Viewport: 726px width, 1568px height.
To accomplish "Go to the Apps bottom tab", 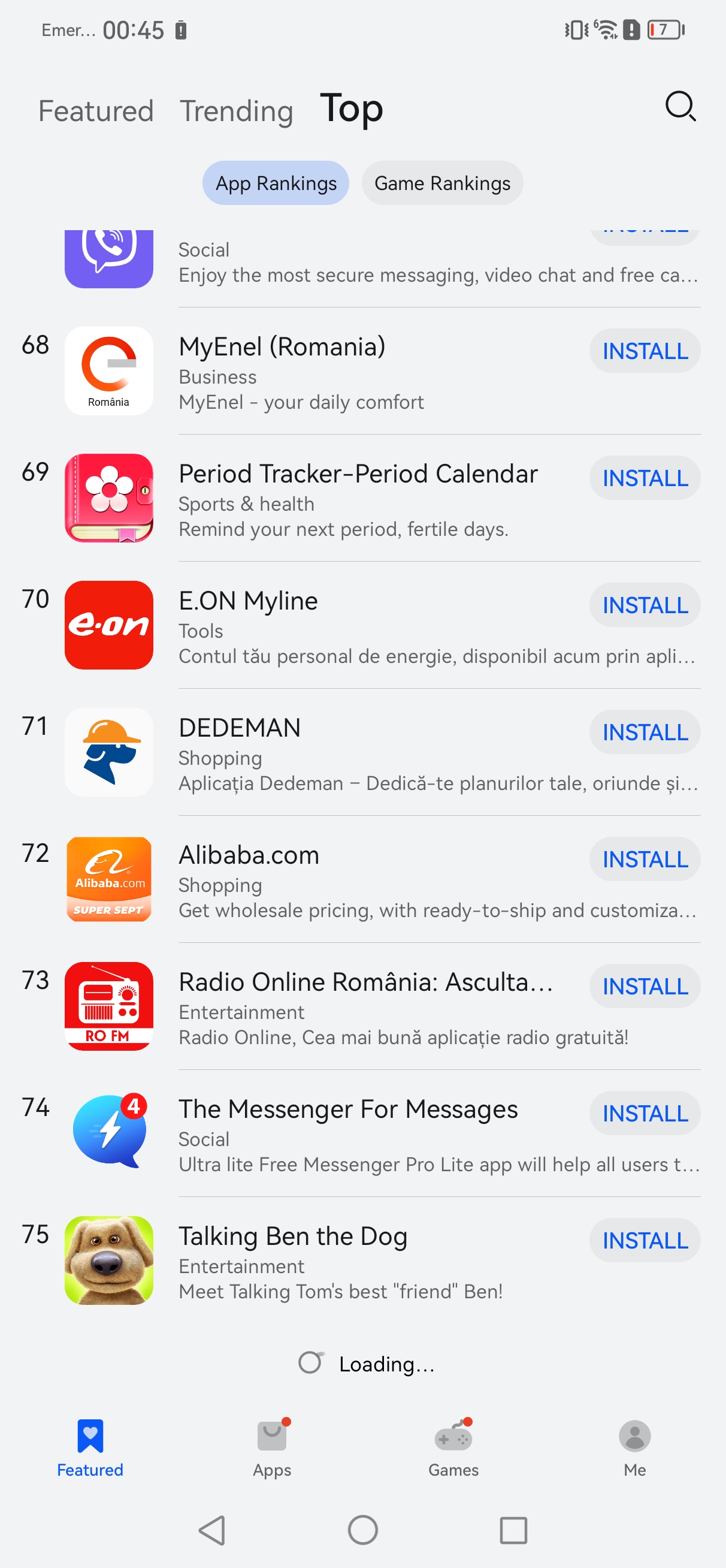I will click(x=272, y=1448).
